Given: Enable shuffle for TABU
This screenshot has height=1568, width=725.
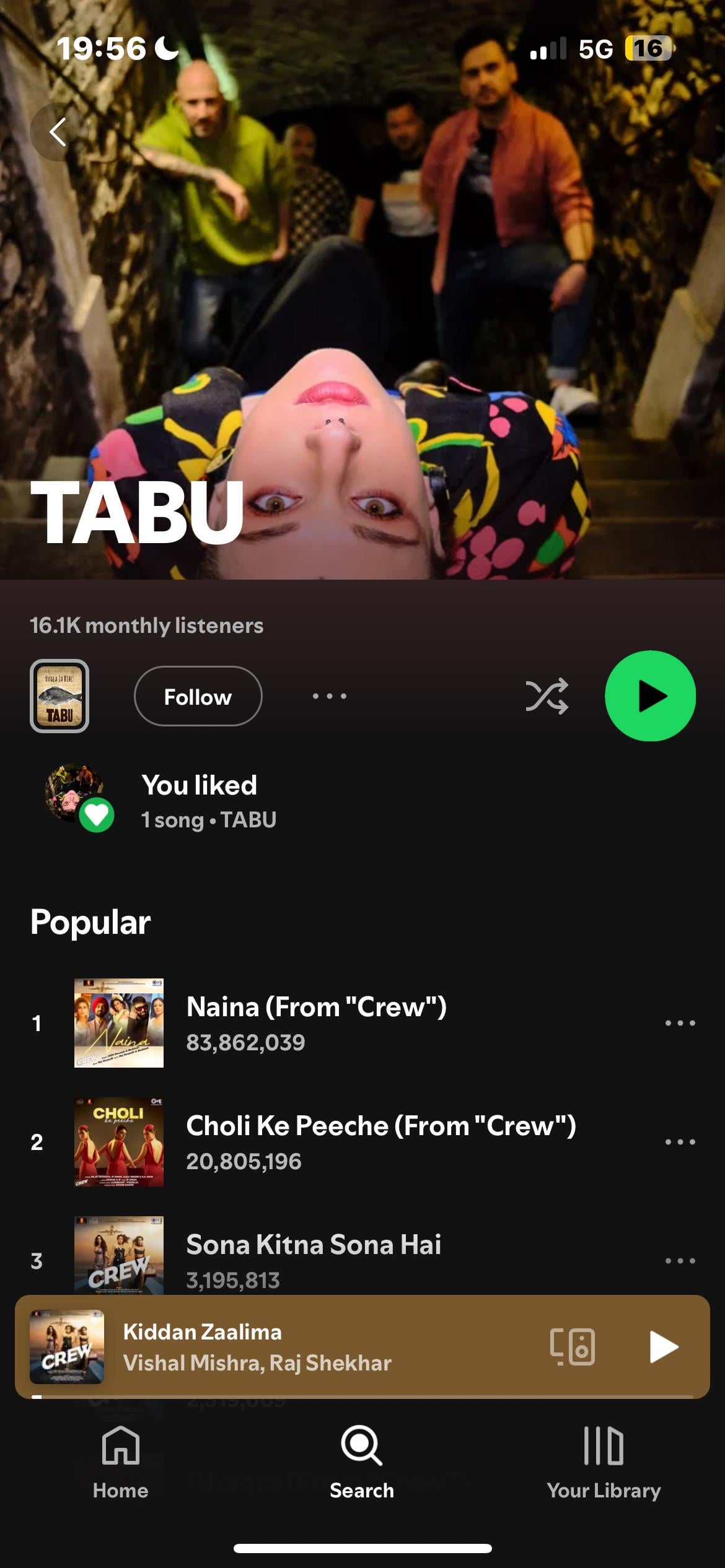Looking at the screenshot, I should tap(547, 696).
